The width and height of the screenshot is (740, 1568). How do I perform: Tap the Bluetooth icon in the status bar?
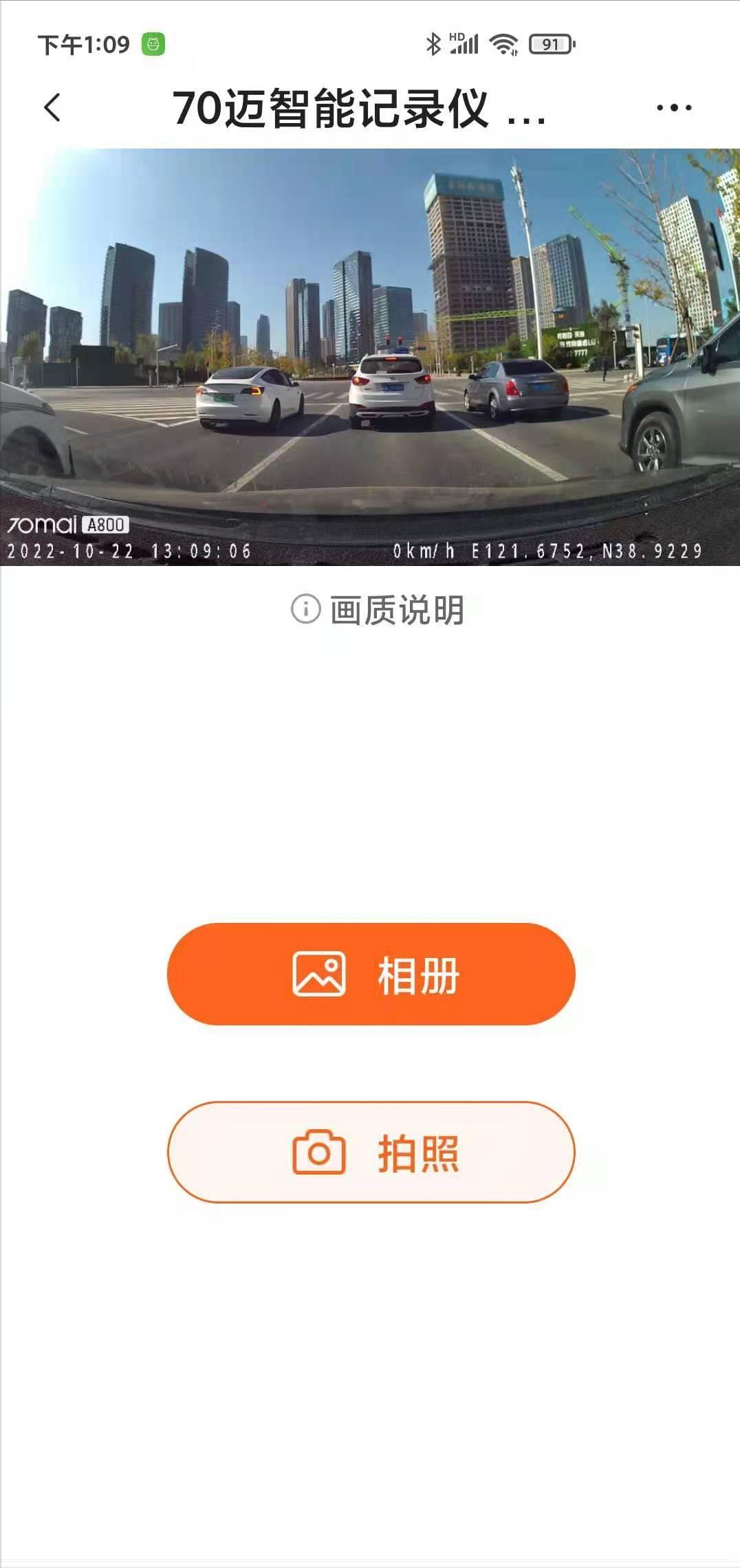[x=433, y=43]
